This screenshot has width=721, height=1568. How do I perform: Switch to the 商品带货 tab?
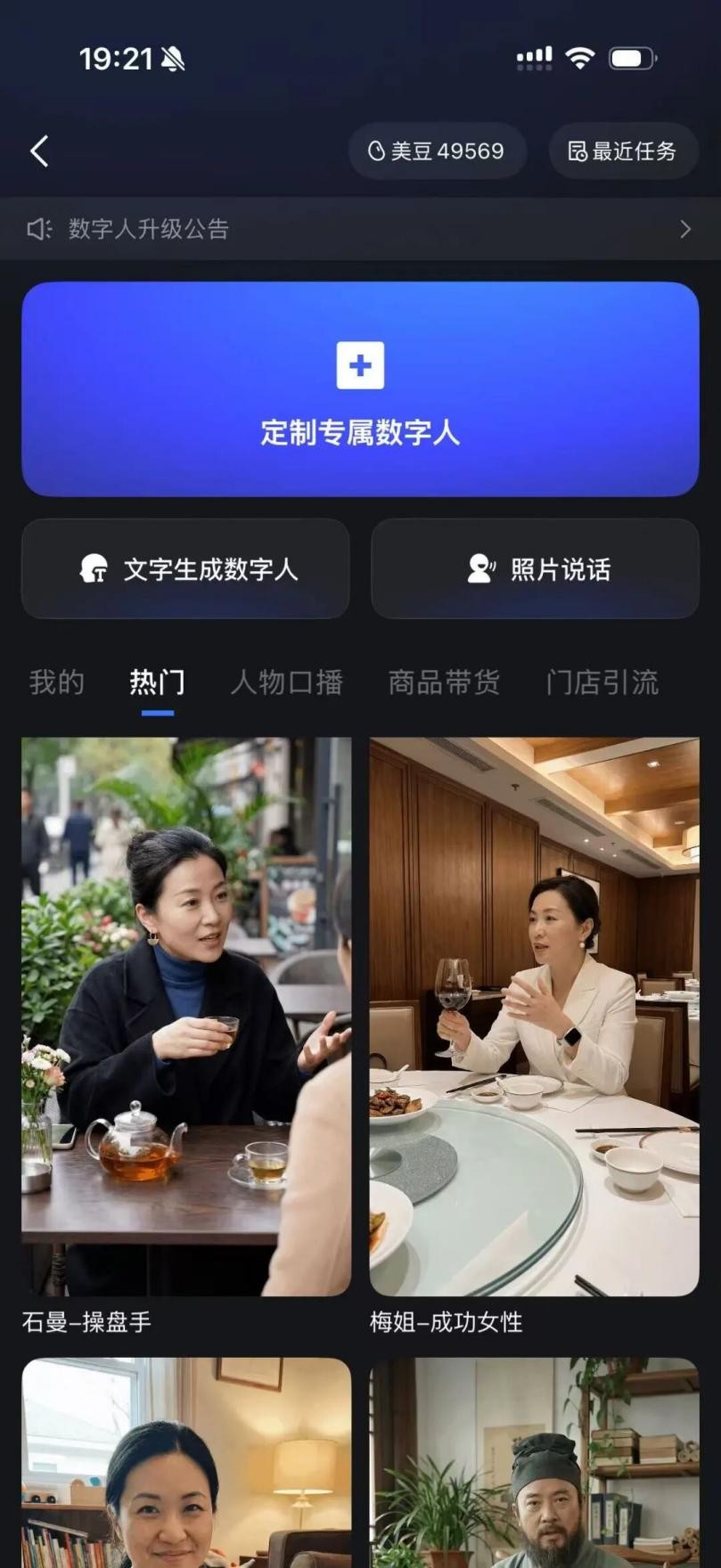pyautogui.click(x=444, y=682)
